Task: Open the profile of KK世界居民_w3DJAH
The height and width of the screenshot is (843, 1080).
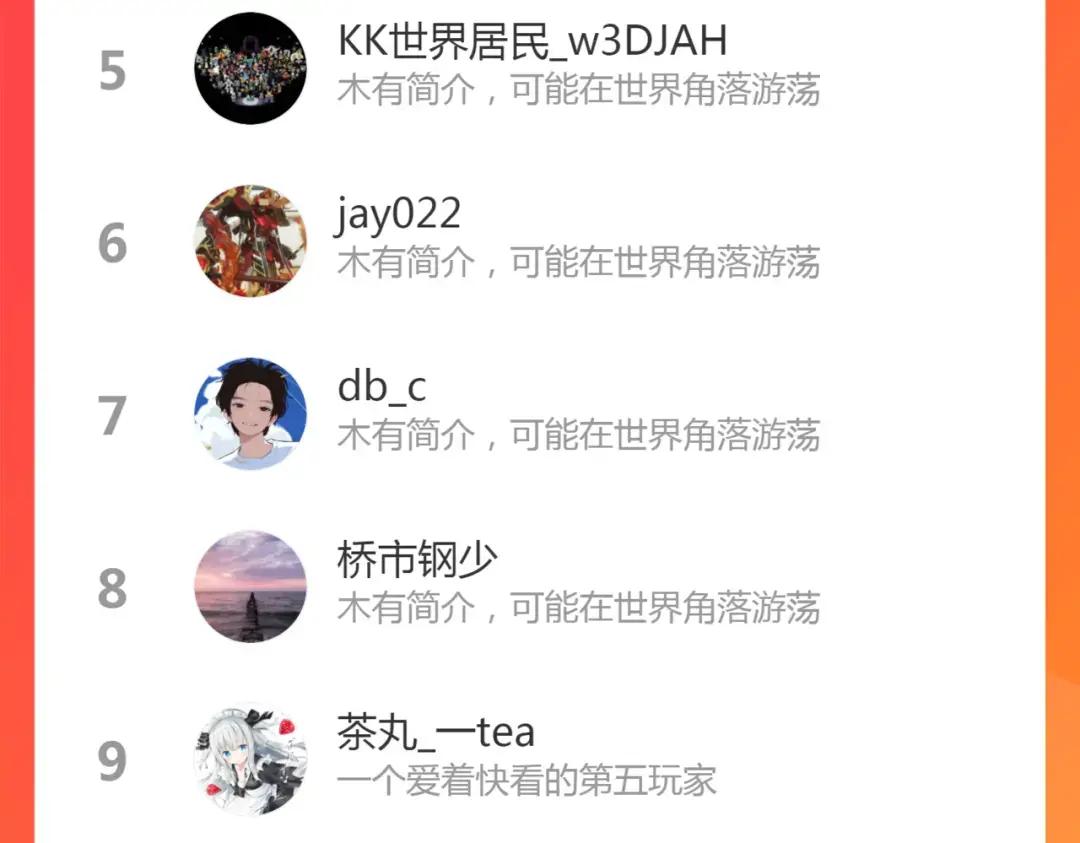Action: click(532, 42)
